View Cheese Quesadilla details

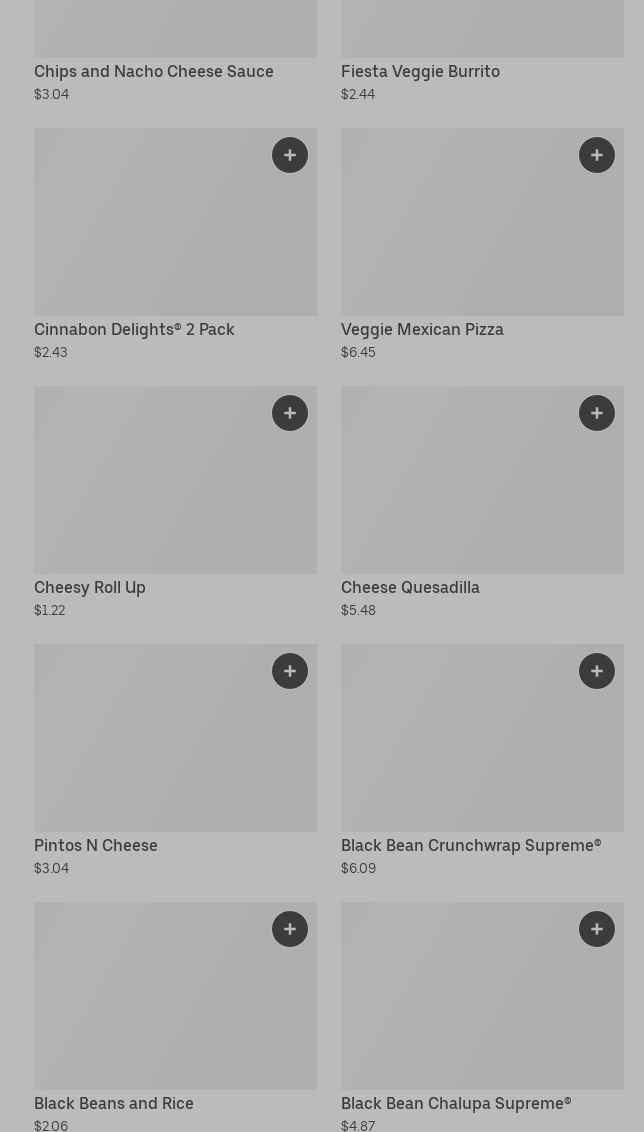482,503
